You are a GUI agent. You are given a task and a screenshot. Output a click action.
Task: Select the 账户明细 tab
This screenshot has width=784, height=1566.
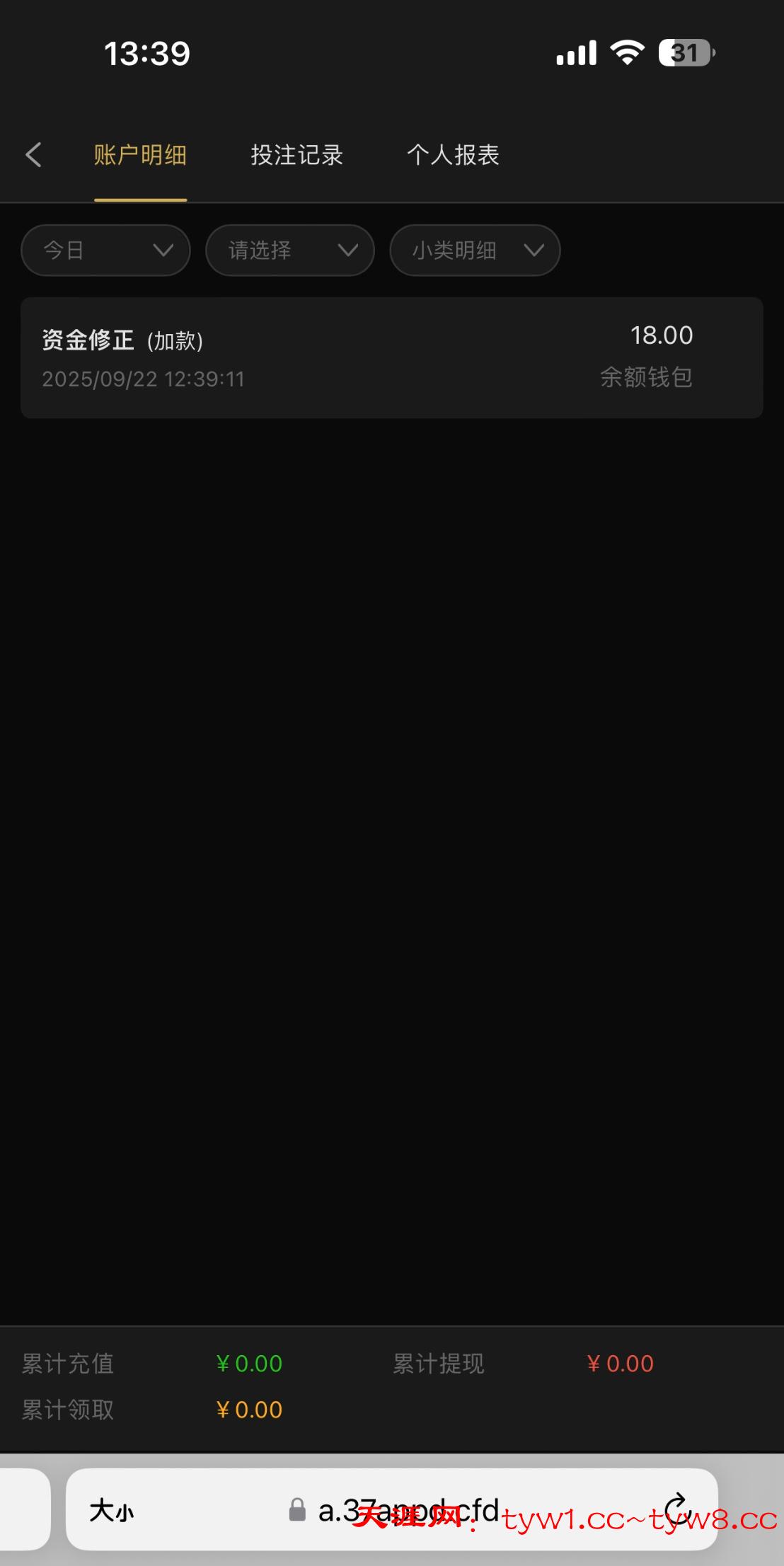click(140, 155)
